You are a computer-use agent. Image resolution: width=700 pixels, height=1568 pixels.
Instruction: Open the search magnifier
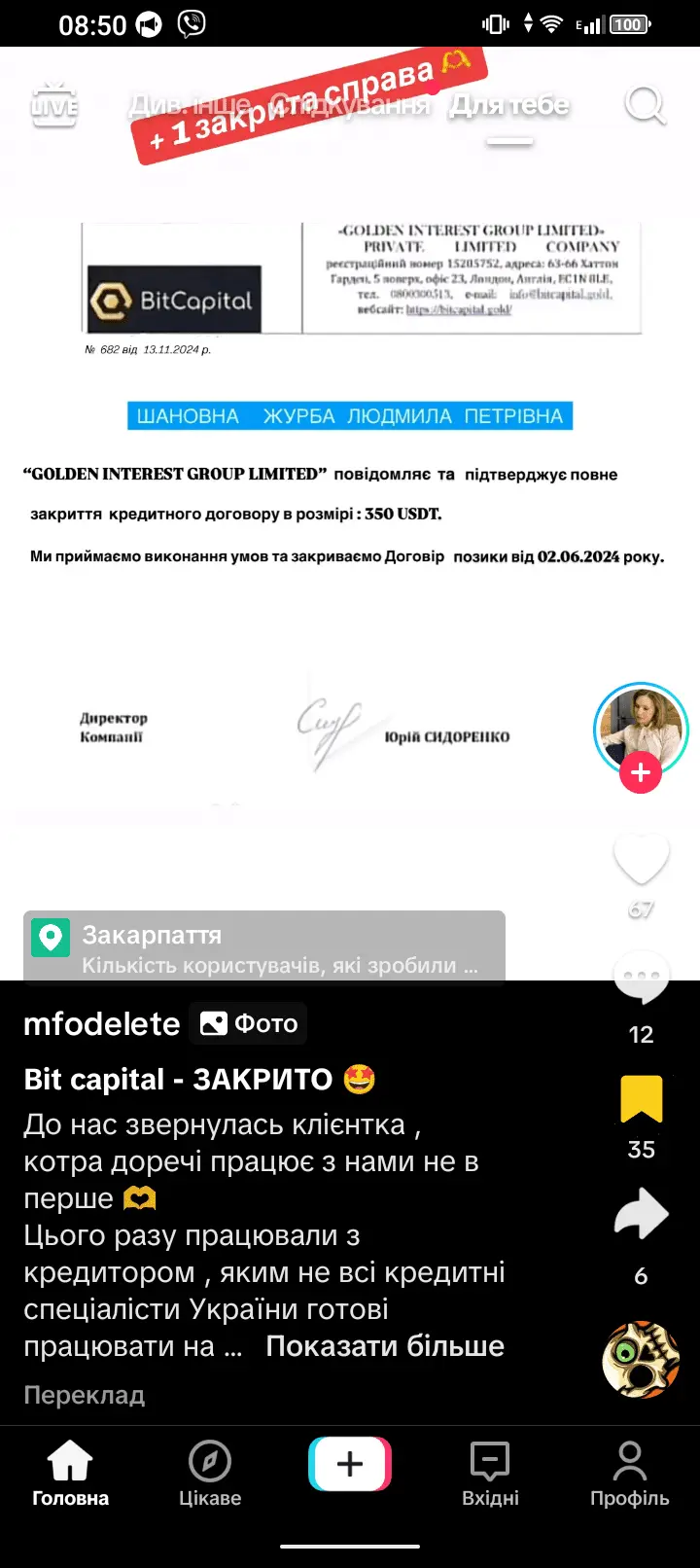tap(645, 104)
